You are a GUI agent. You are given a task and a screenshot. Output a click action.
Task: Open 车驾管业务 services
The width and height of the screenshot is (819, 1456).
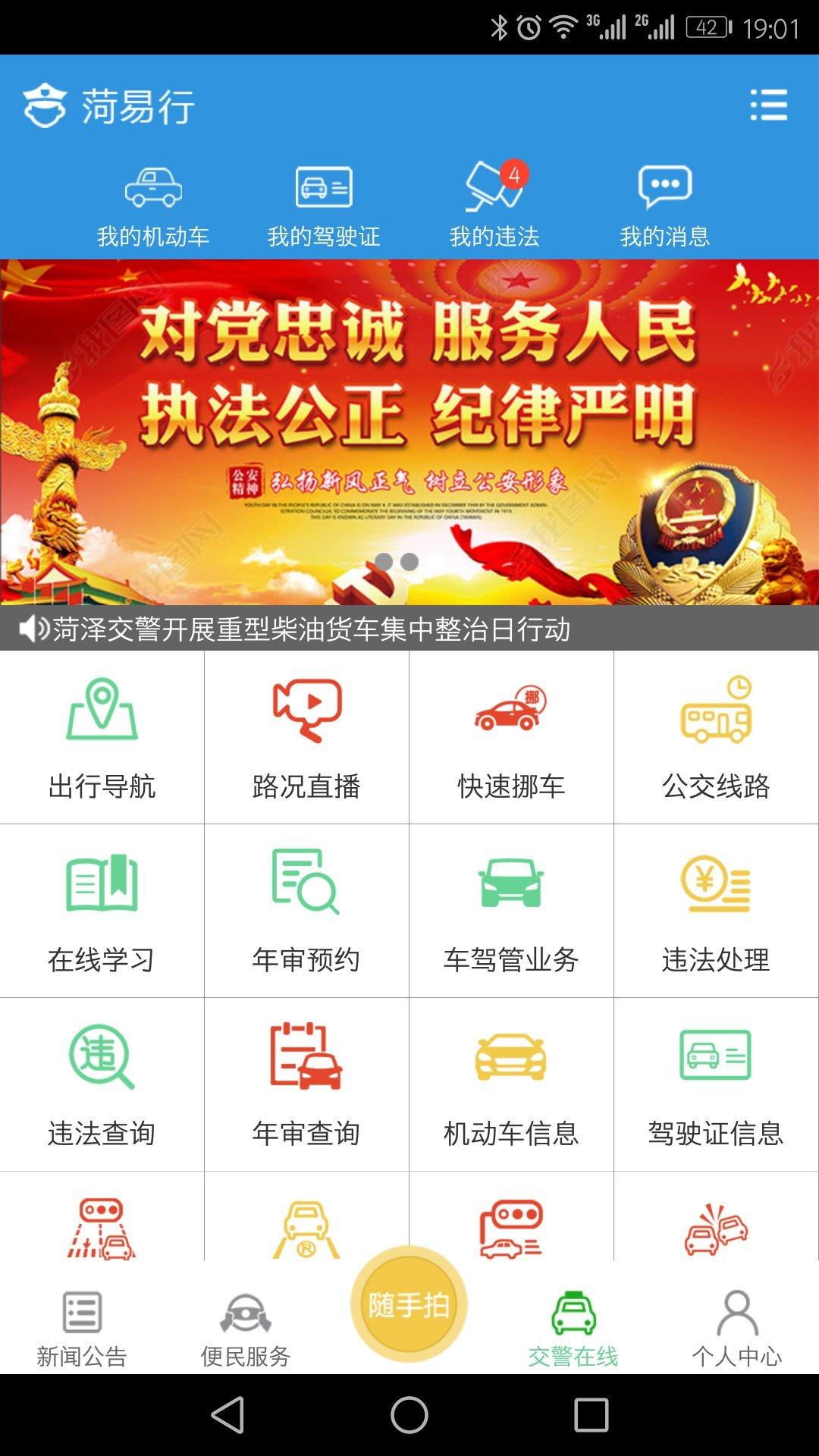tap(511, 911)
